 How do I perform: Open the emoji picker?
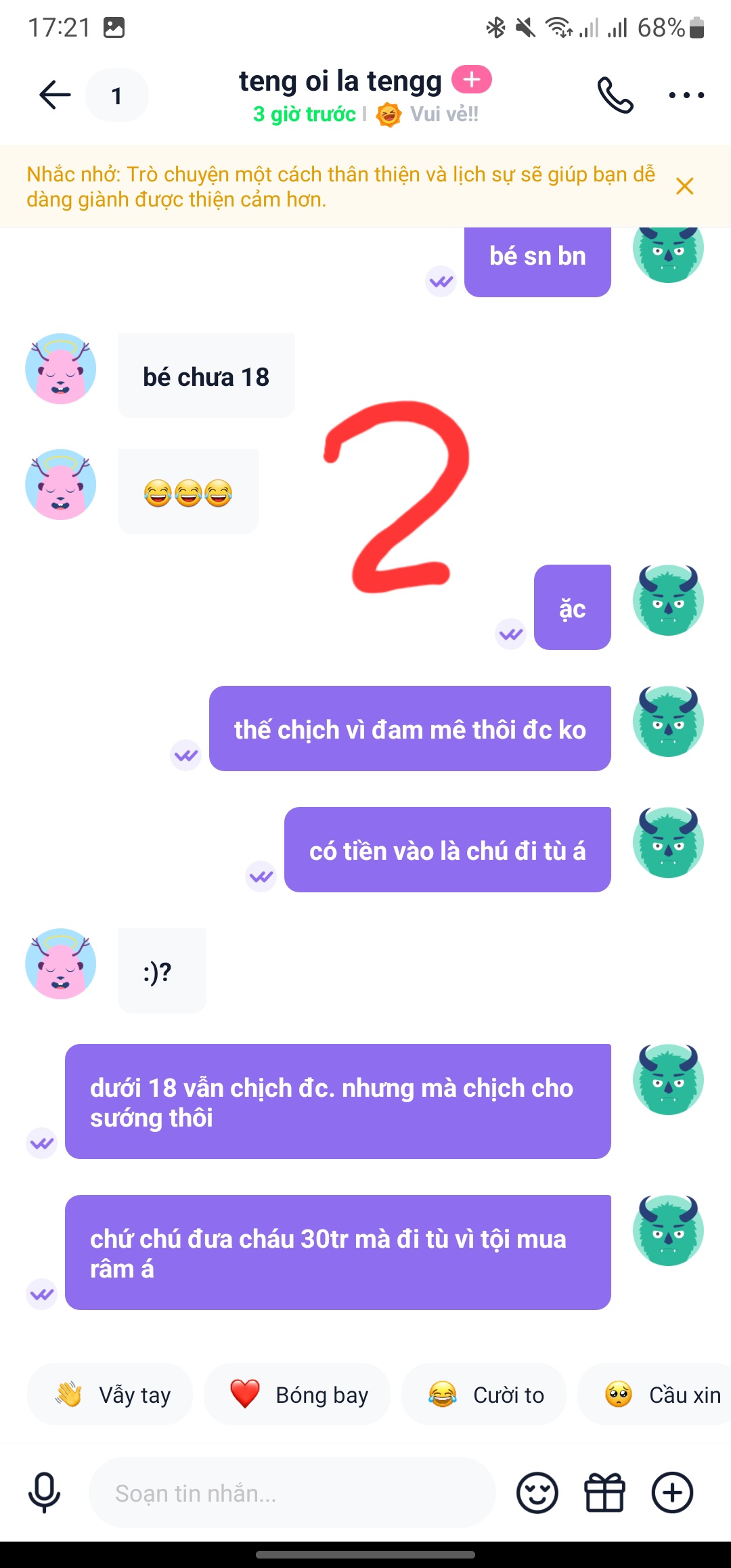coord(537,1493)
